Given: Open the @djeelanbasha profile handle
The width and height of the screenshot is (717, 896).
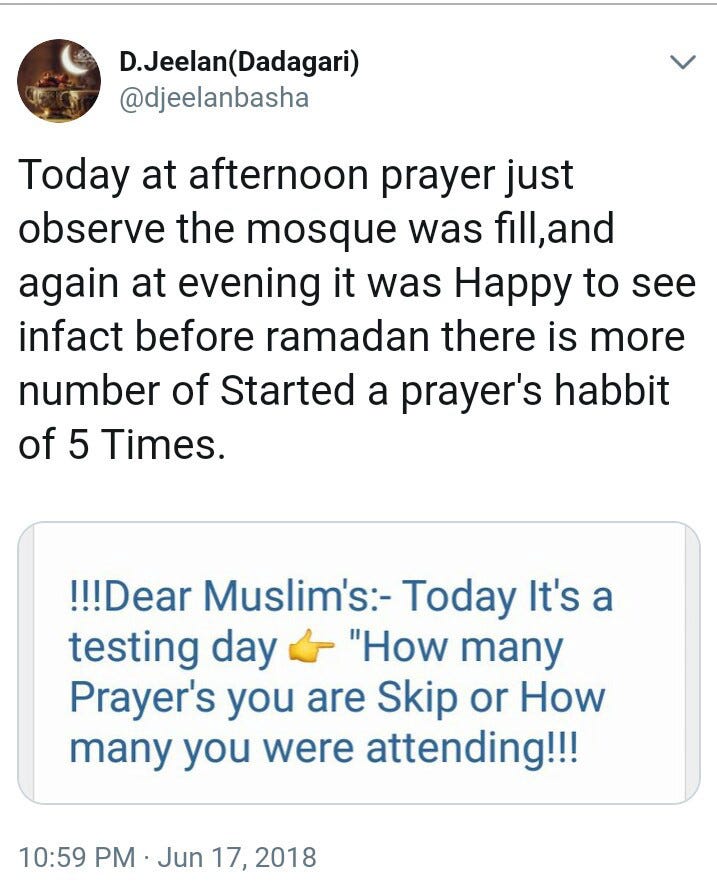Looking at the screenshot, I should point(214,98).
